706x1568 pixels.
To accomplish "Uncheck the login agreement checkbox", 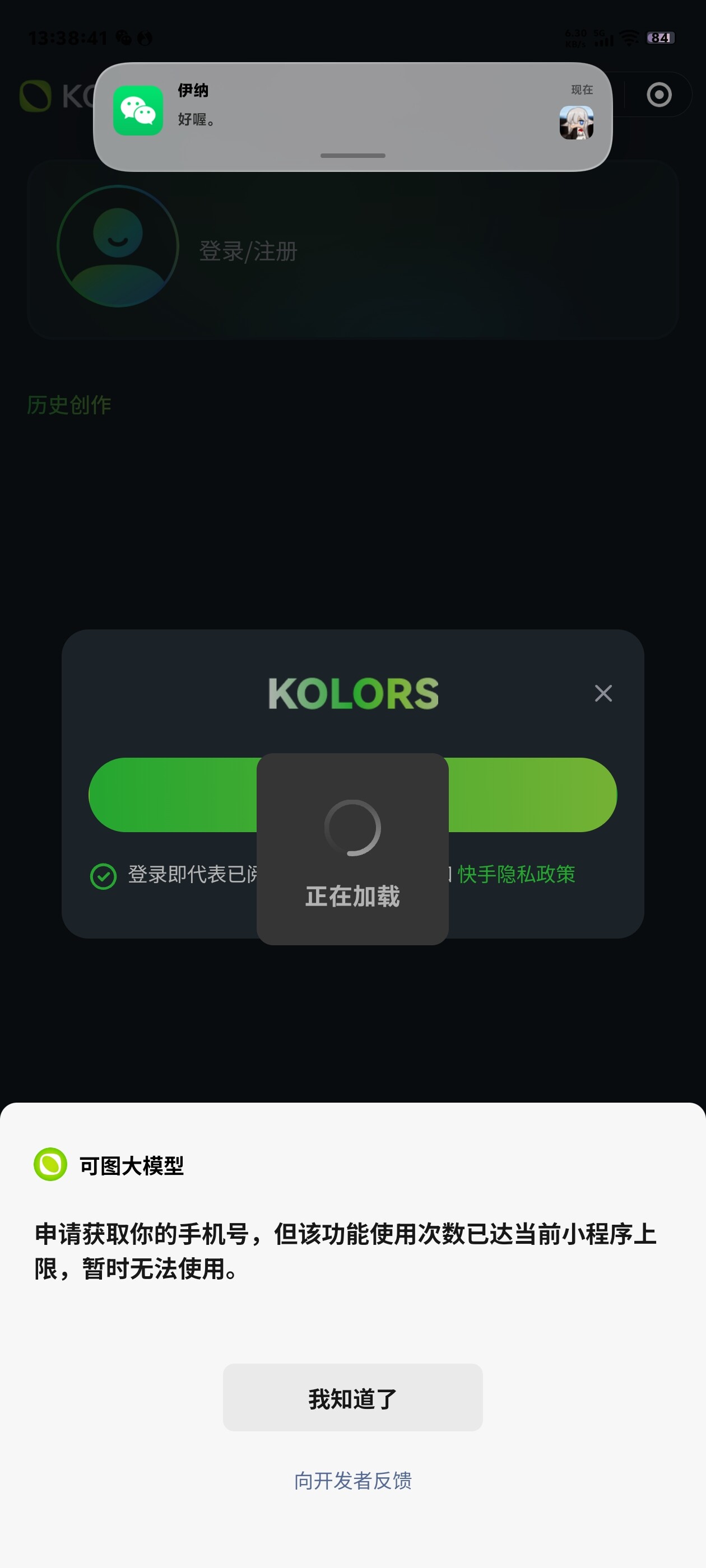I will 103,876.
